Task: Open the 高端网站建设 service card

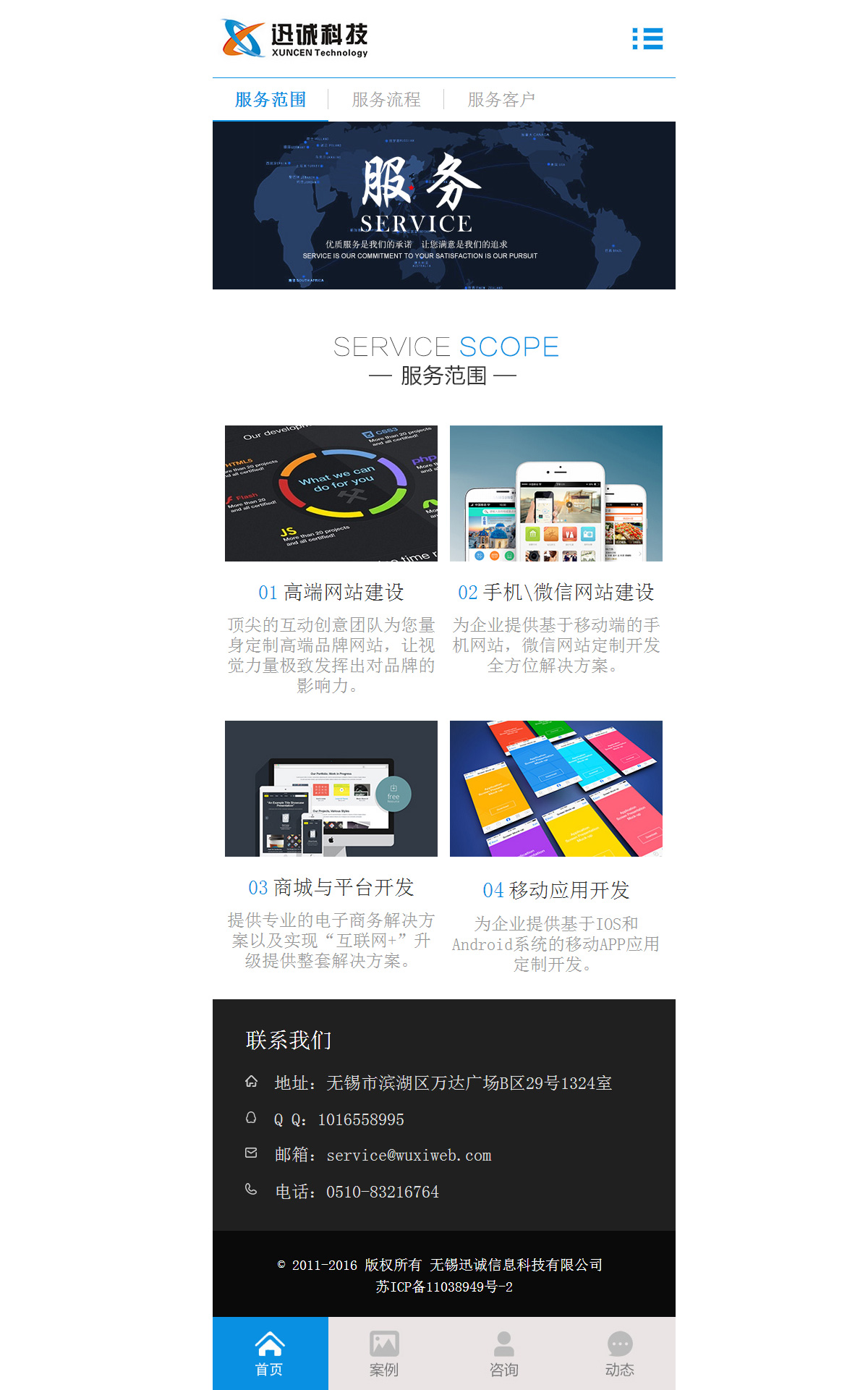Action: coord(331,493)
